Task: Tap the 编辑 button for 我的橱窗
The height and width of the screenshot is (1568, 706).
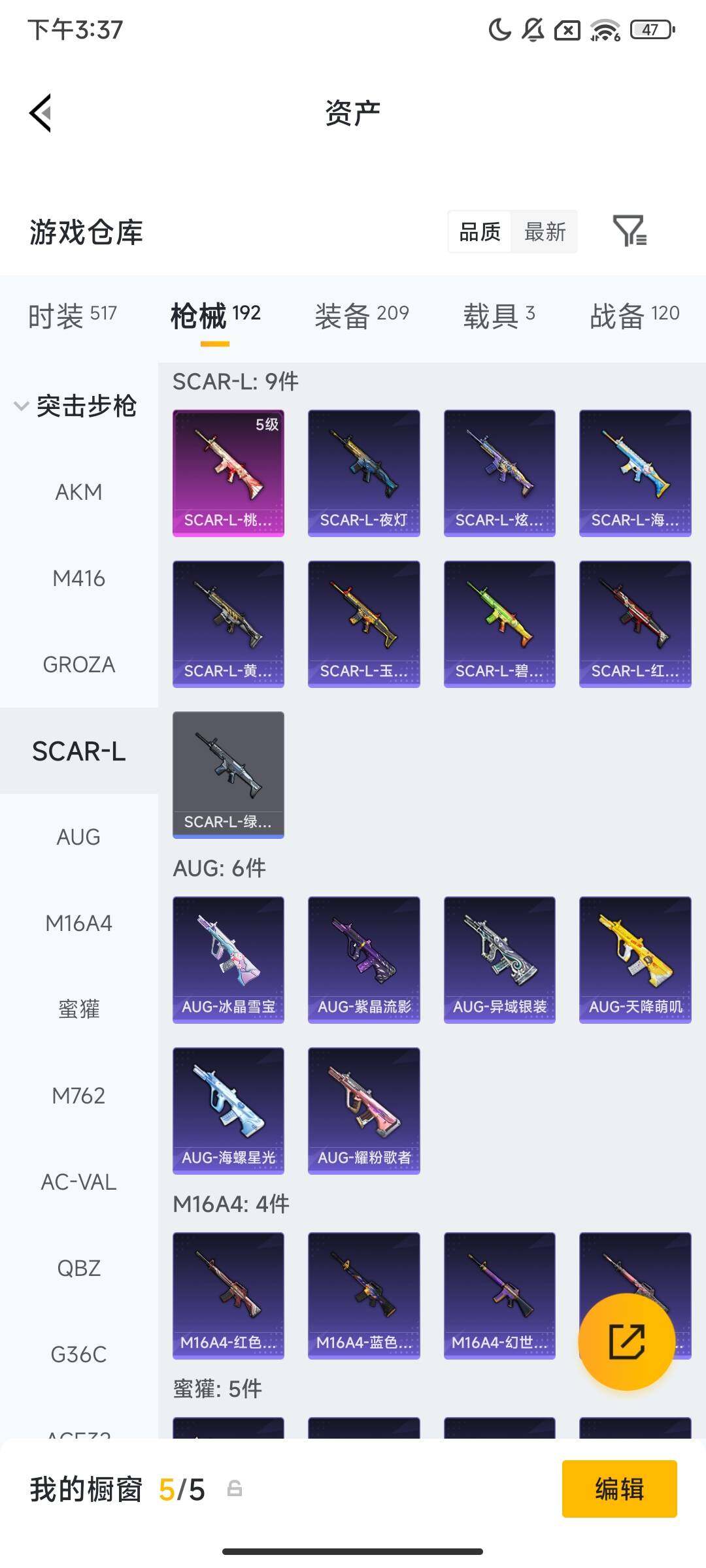Action: pyautogui.click(x=619, y=1489)
